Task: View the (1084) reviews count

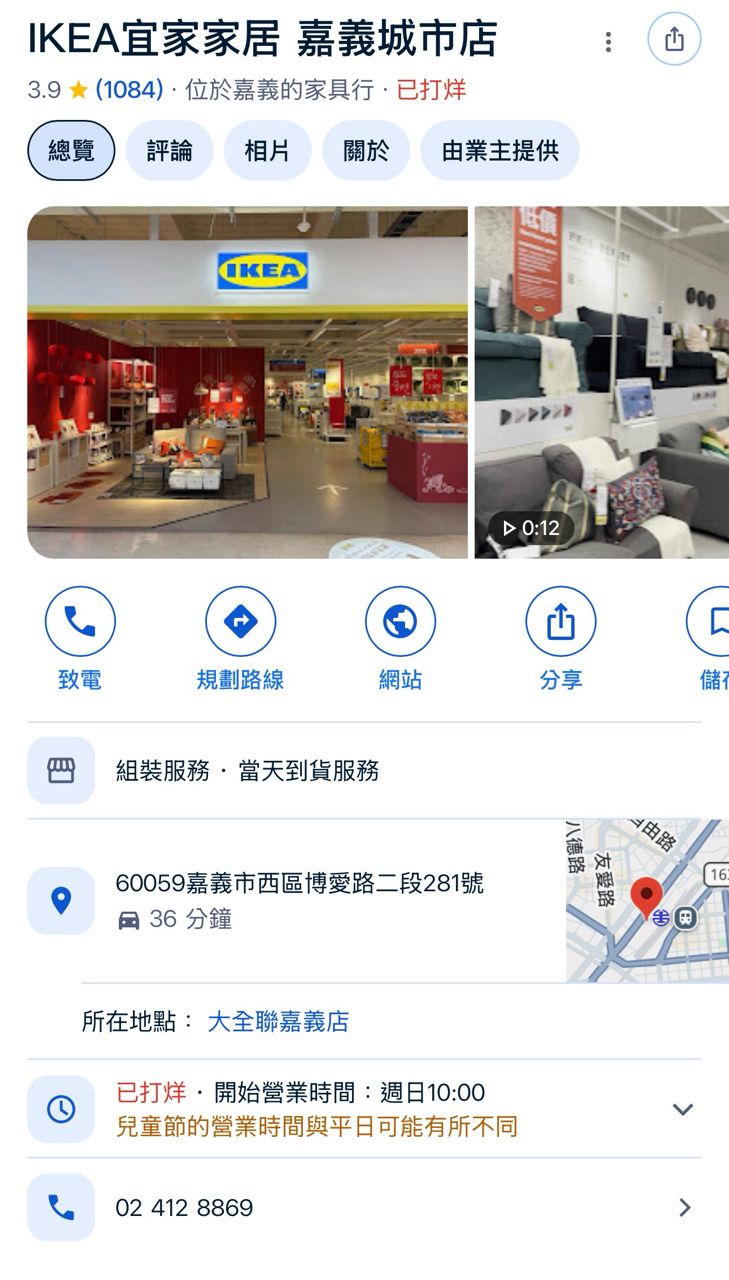Action: [129, 90]
